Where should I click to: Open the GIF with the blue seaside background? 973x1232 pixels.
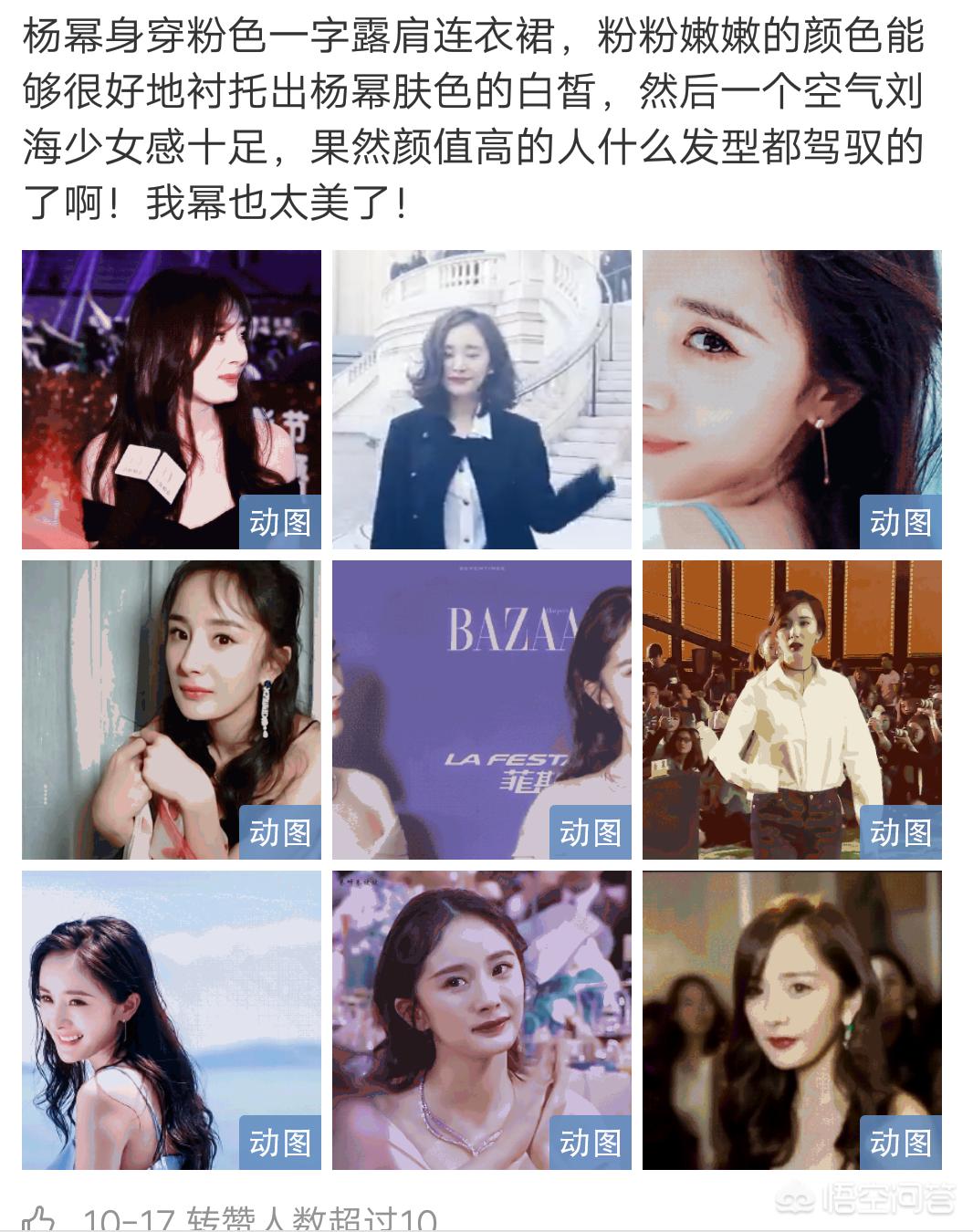coord(172,1019)
